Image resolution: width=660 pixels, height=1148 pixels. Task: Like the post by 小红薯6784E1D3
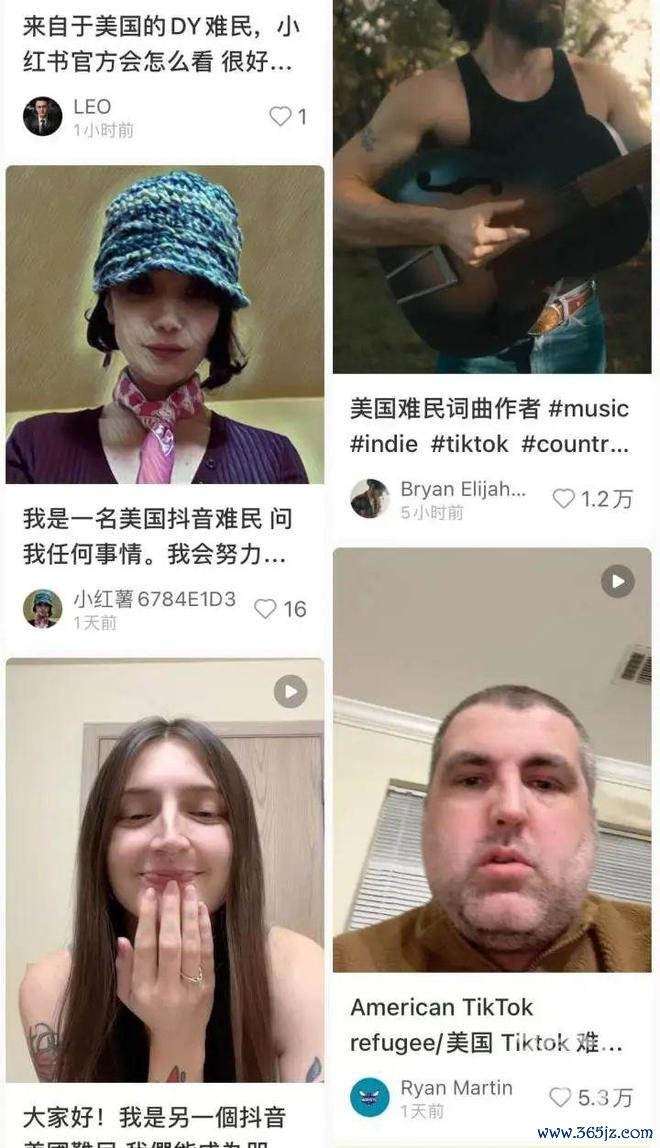265,608
